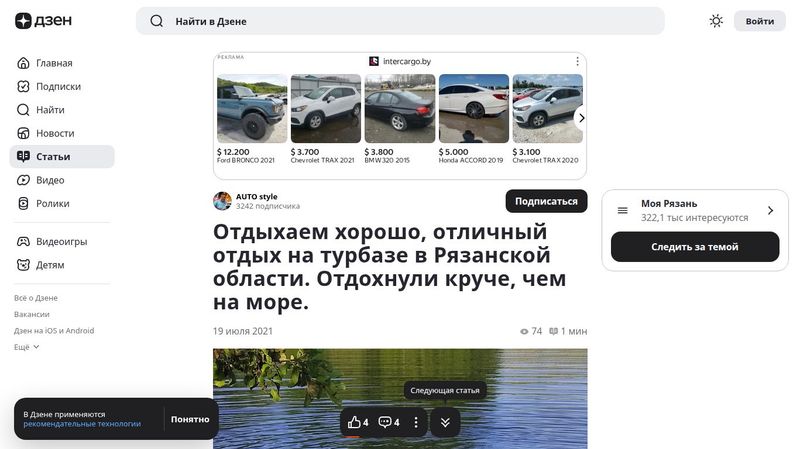Open the Детям section
Image resolution: width=800 pixels, height=449 pixels.
tap(50, 265)
